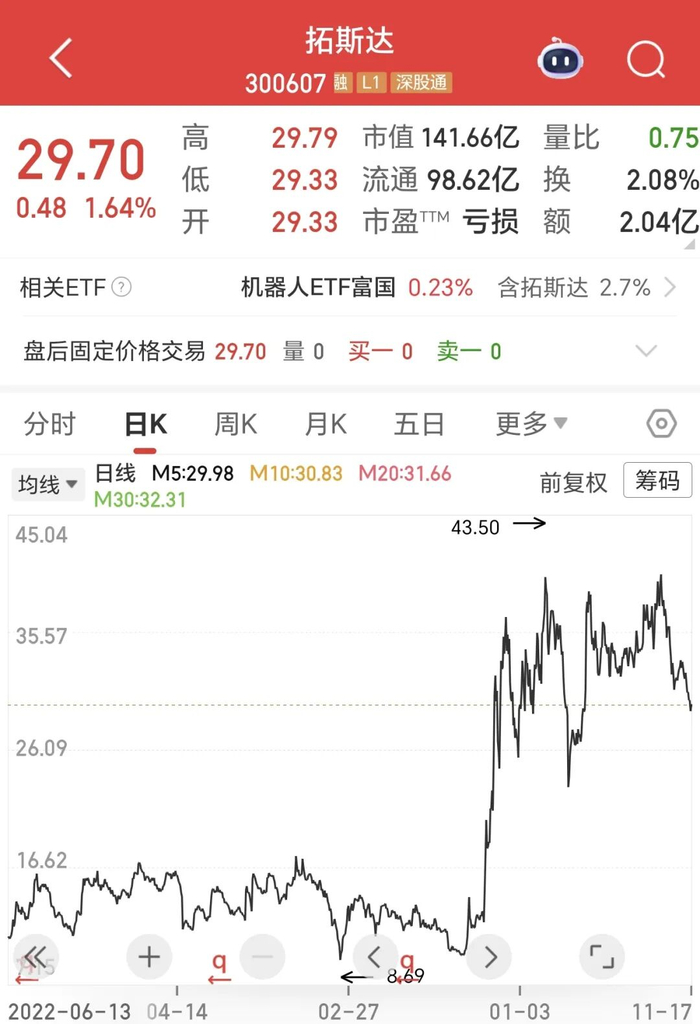Viewport: 700px width, 1024px height.
Task: Move the chart to the next candle
Action: coord(489,957)
